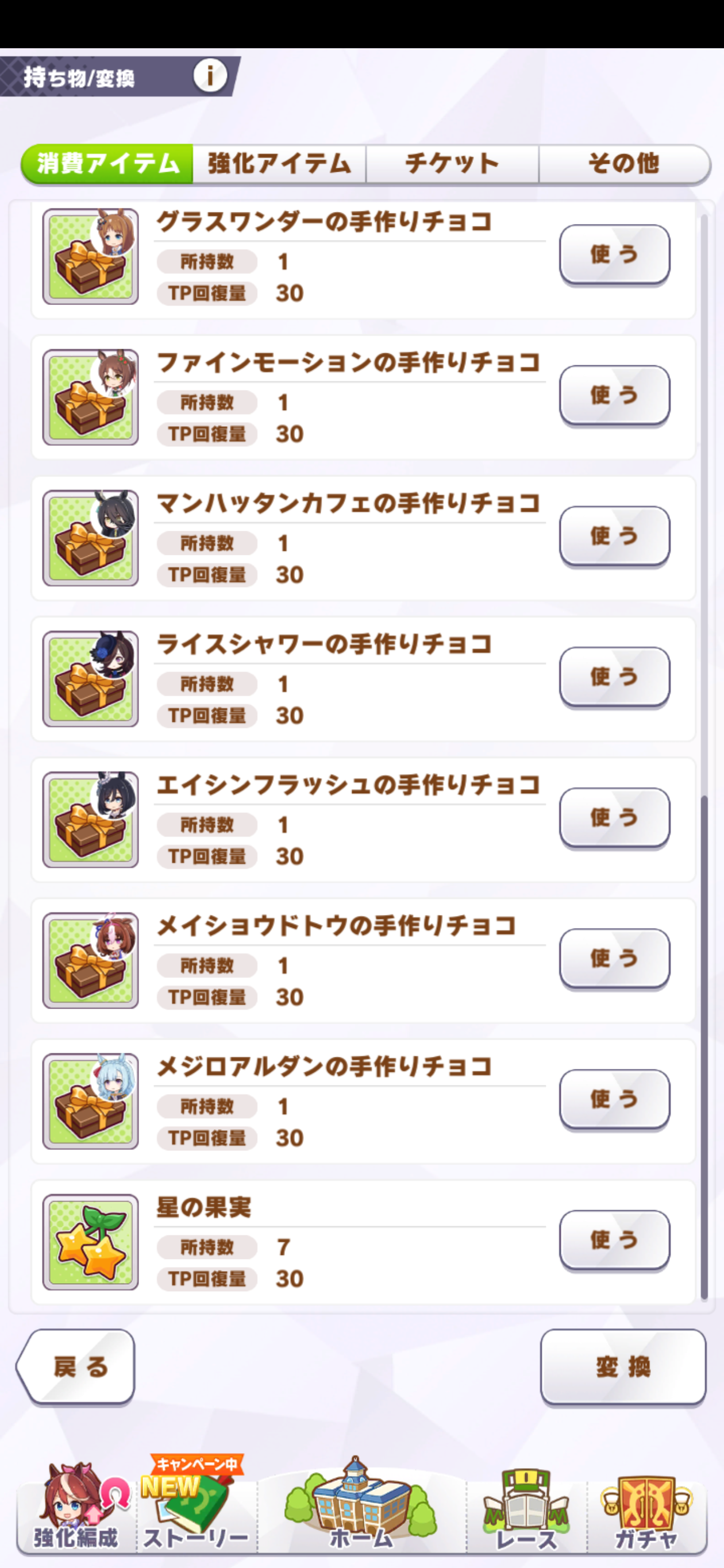Switch to the チケット tab
The height and width of the screenshot is (1568, 724).
coord(452,163)
